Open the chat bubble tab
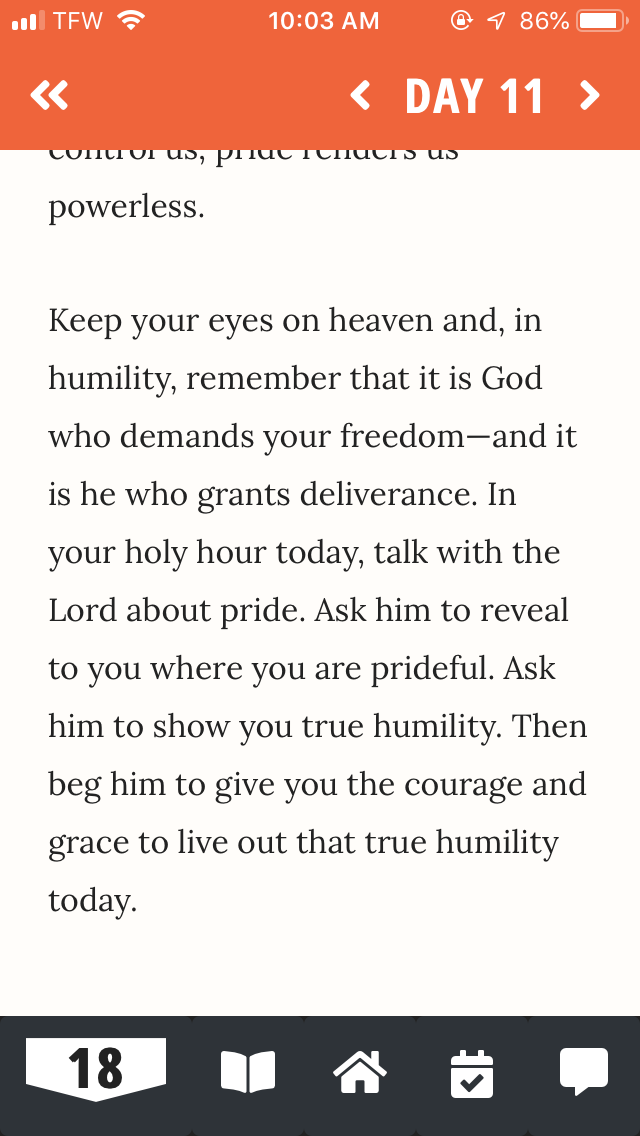This screenshot has height=1136, width=640. [x=584, y=1072]
